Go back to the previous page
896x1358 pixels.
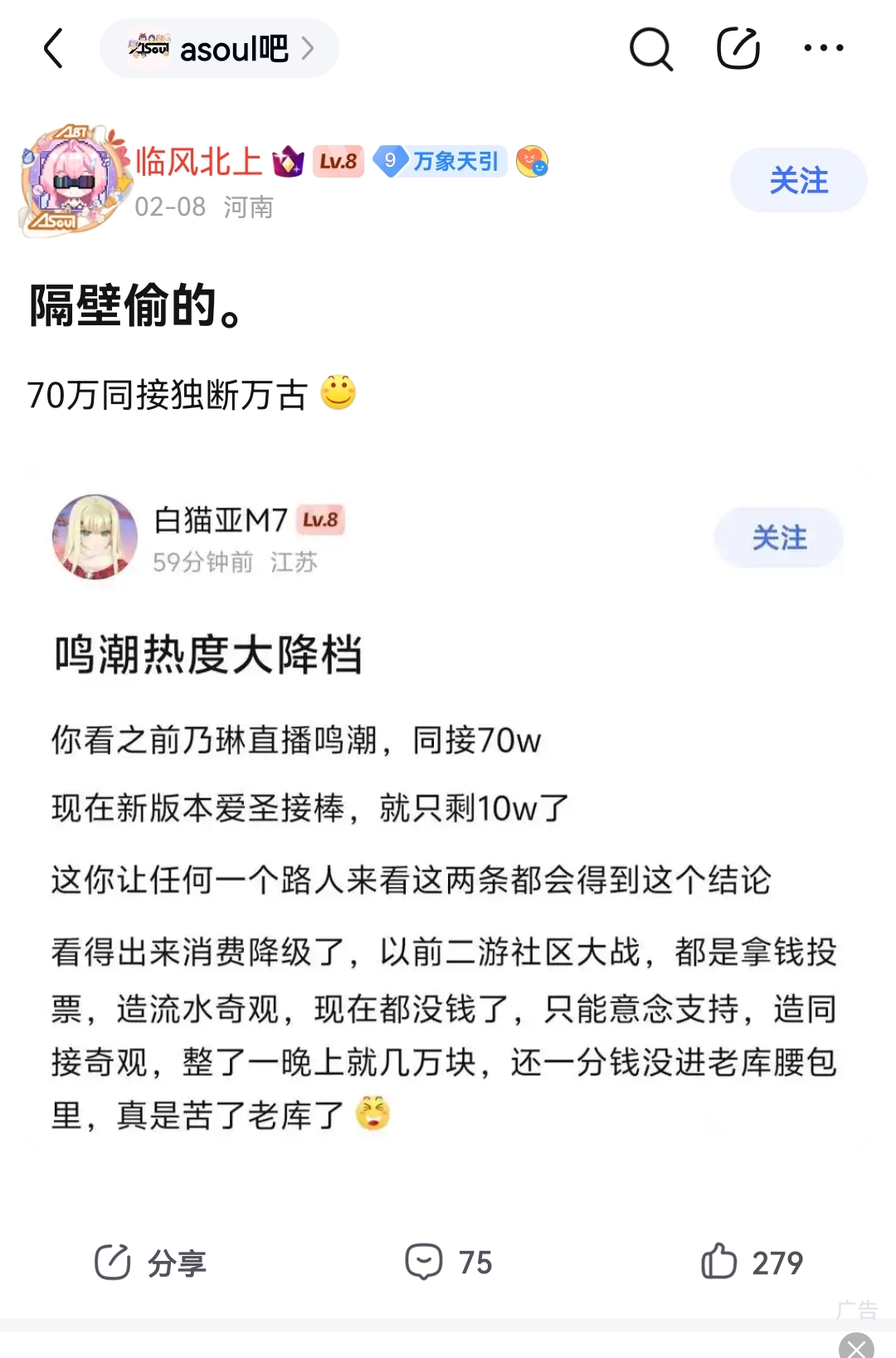[x=54, y=48]
